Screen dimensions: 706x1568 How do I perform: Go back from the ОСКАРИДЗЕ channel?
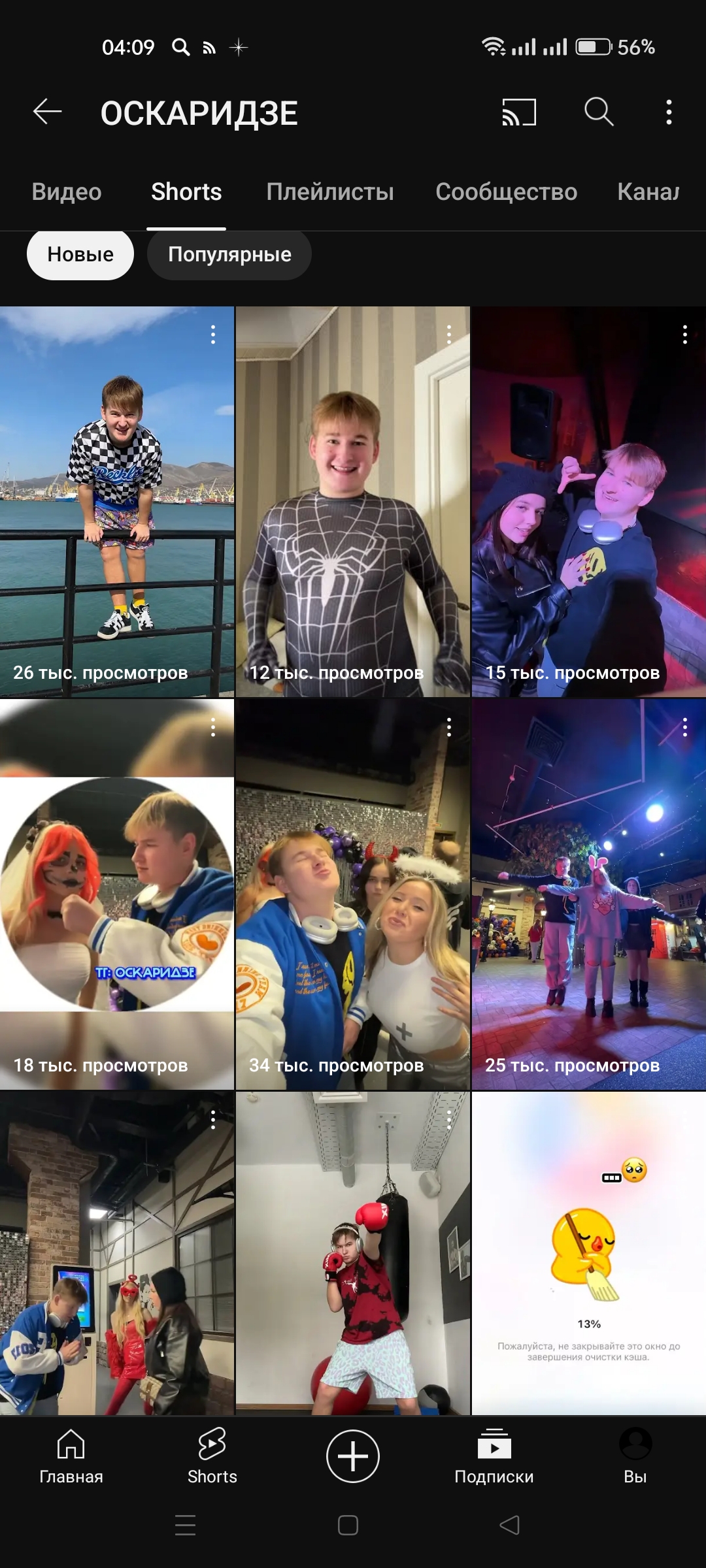pyautogui.click(x=48, y=112)
